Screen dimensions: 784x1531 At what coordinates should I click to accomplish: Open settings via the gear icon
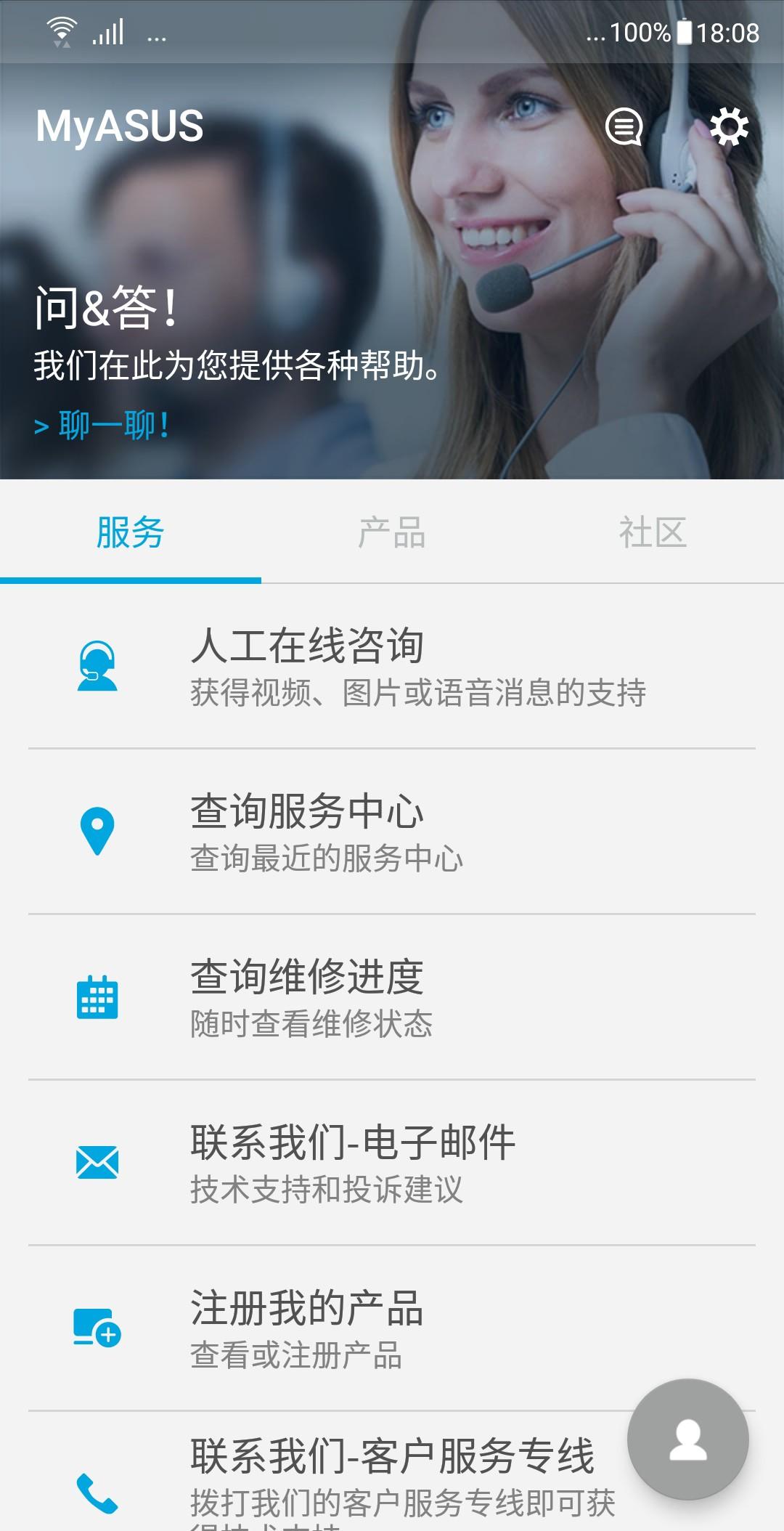[729, 127]
